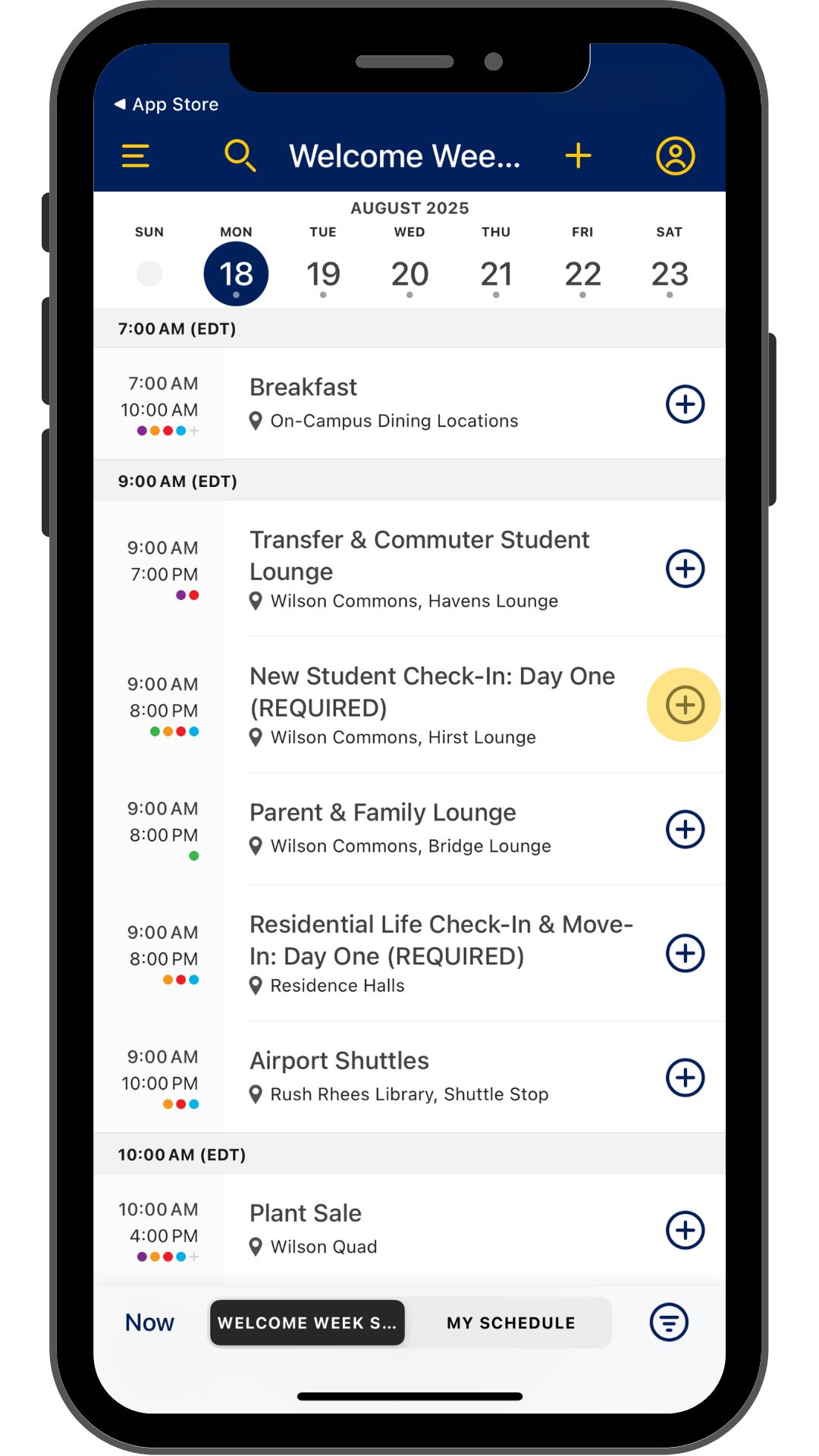Add Breakfast to my schedule
The height and width of the screenshot is (1456, 819).
pyautogui.click(x=685, y=404)
